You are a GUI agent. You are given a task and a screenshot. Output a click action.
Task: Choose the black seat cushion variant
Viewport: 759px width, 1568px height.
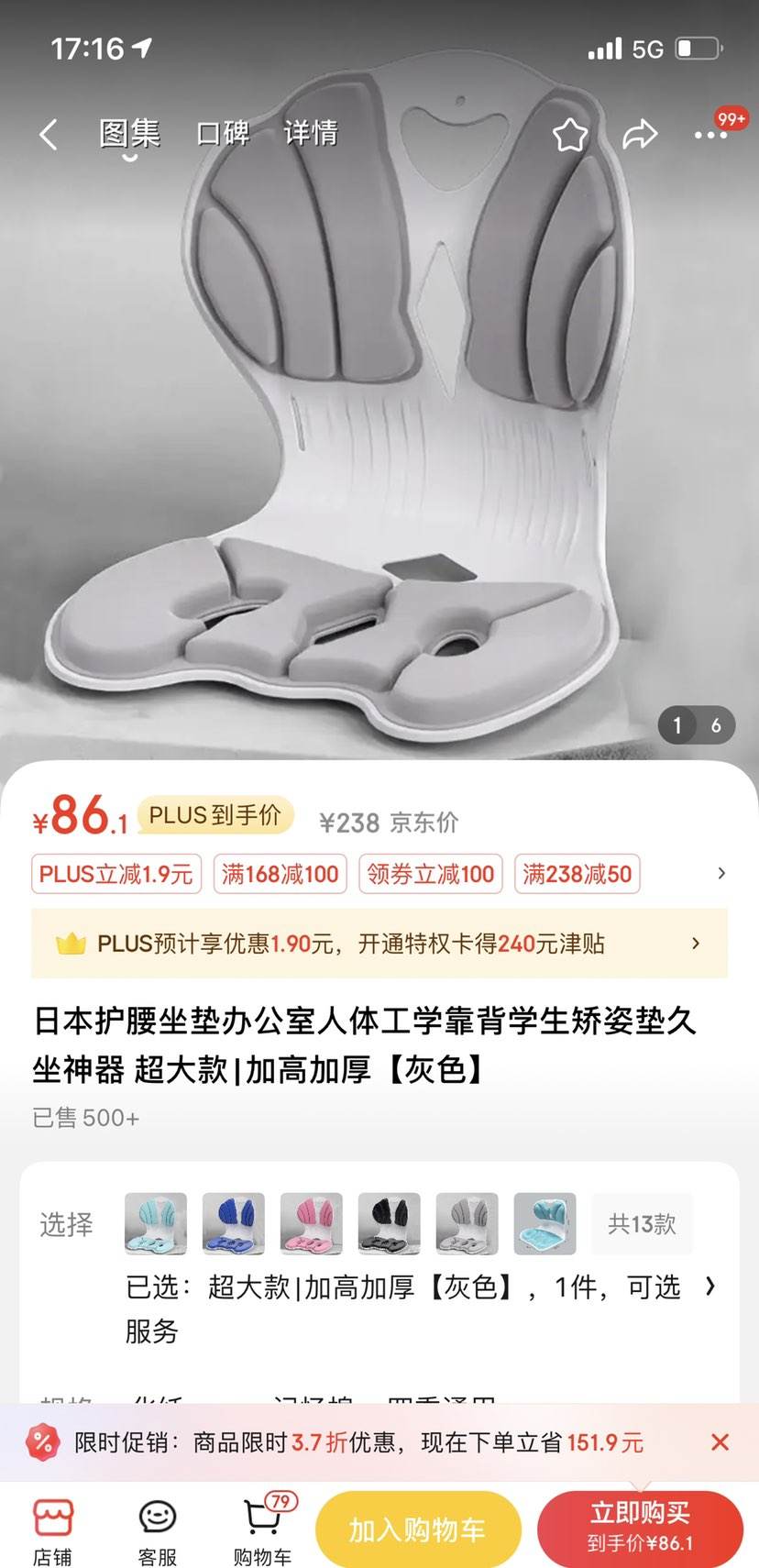(x=390, y=1224)
